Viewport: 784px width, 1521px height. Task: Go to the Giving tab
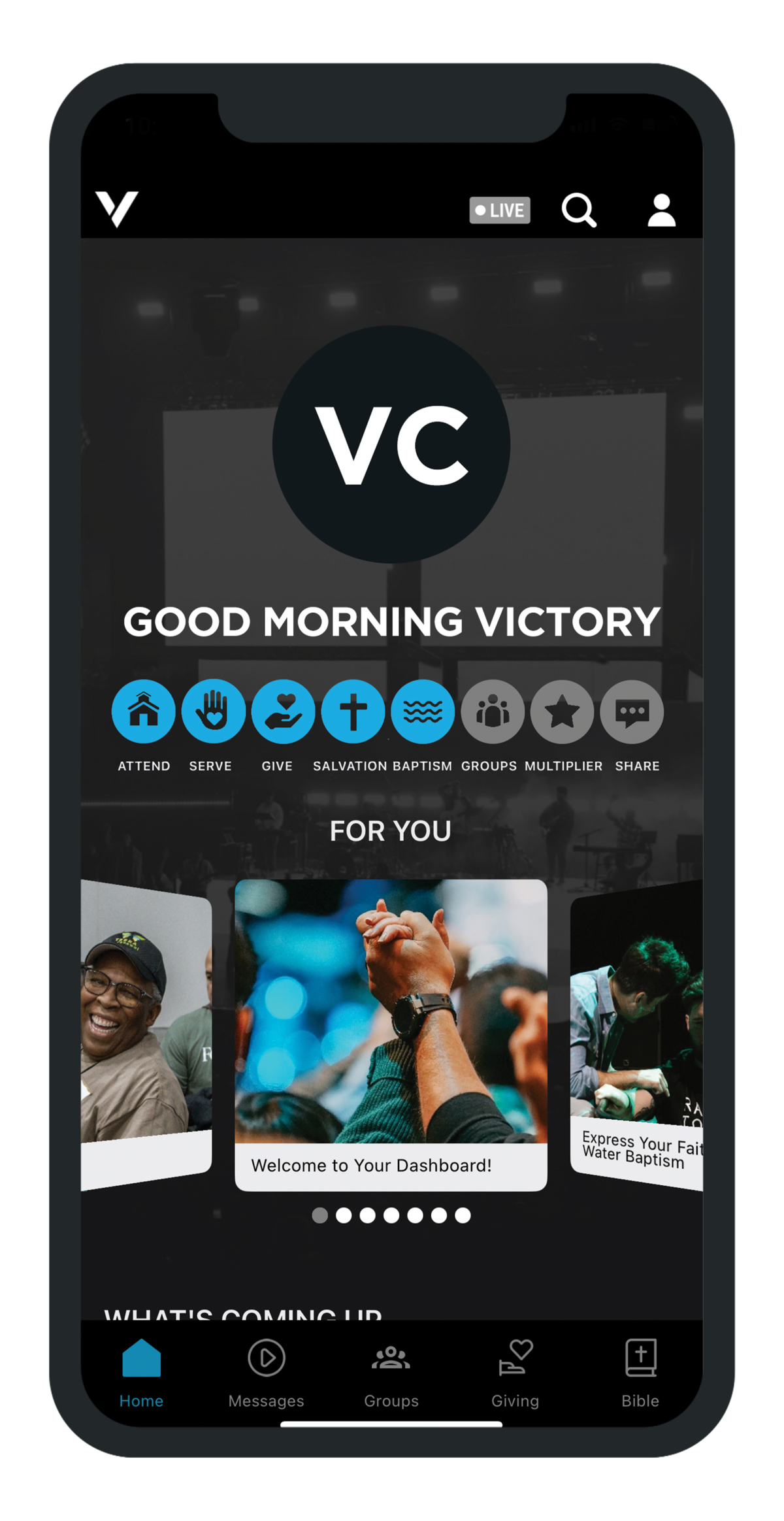point(515,1372)
